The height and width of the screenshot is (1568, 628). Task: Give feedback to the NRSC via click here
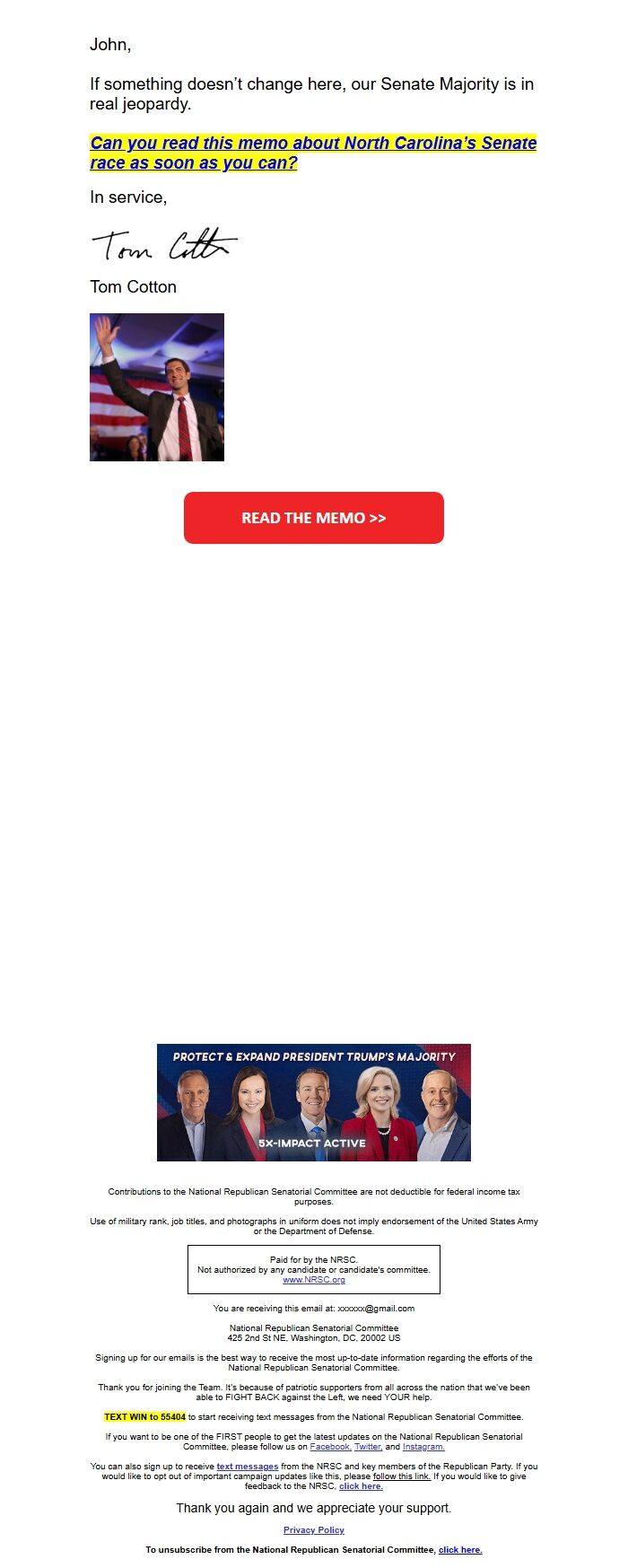pos(361,1486)
